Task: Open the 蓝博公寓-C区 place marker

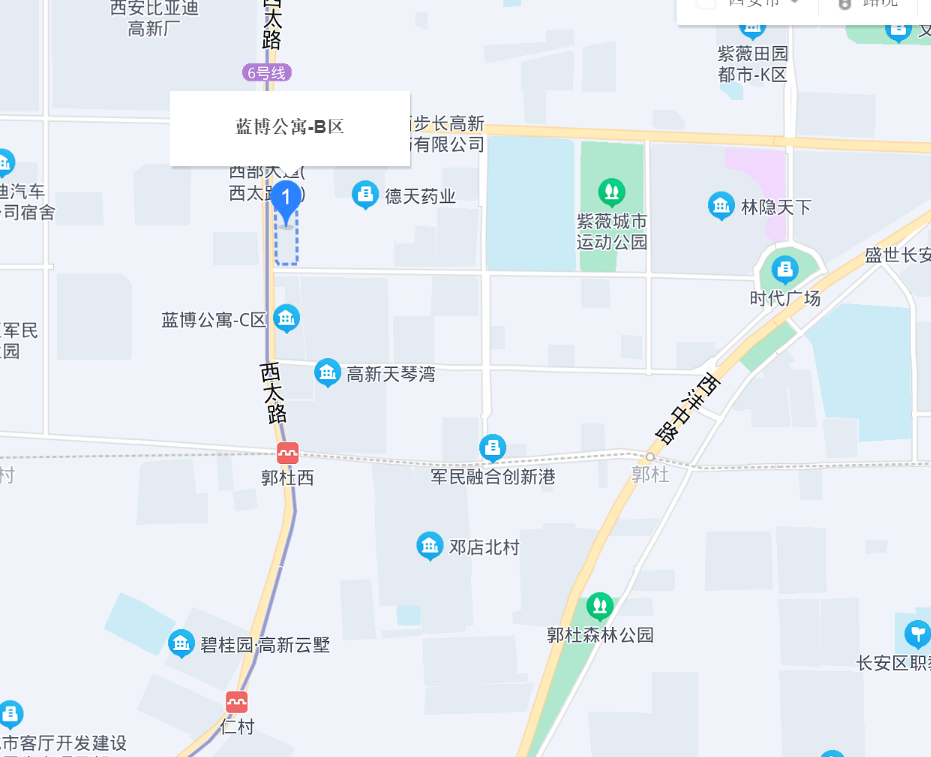Action: pyautogui.click(x=286, y=319)
